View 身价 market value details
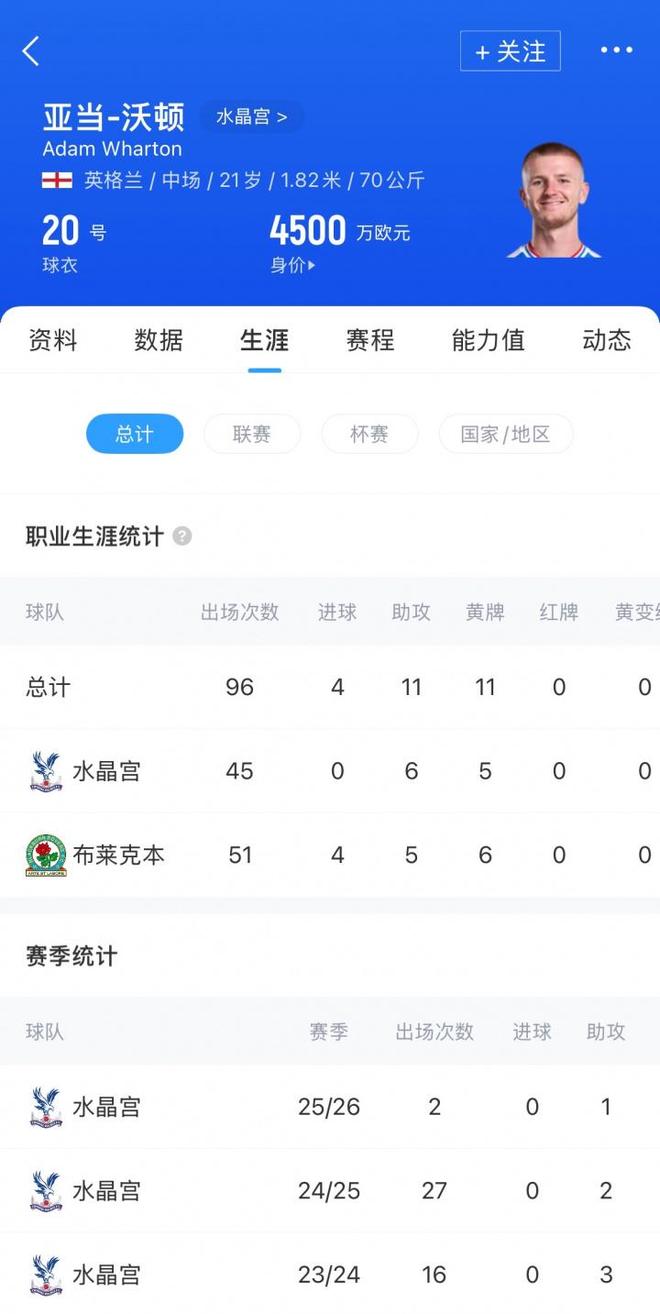The height and width of the screenshot is (1314, 660). pos(293,265)
